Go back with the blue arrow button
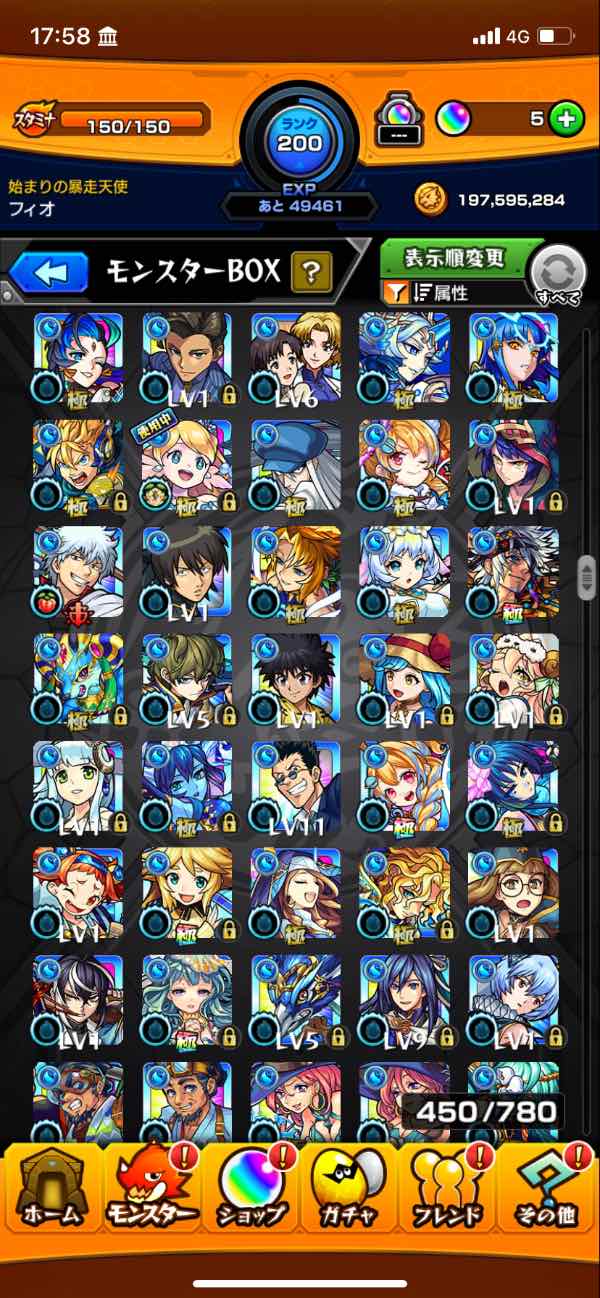This screenshot has width=600, height=1298. [50, 272]
